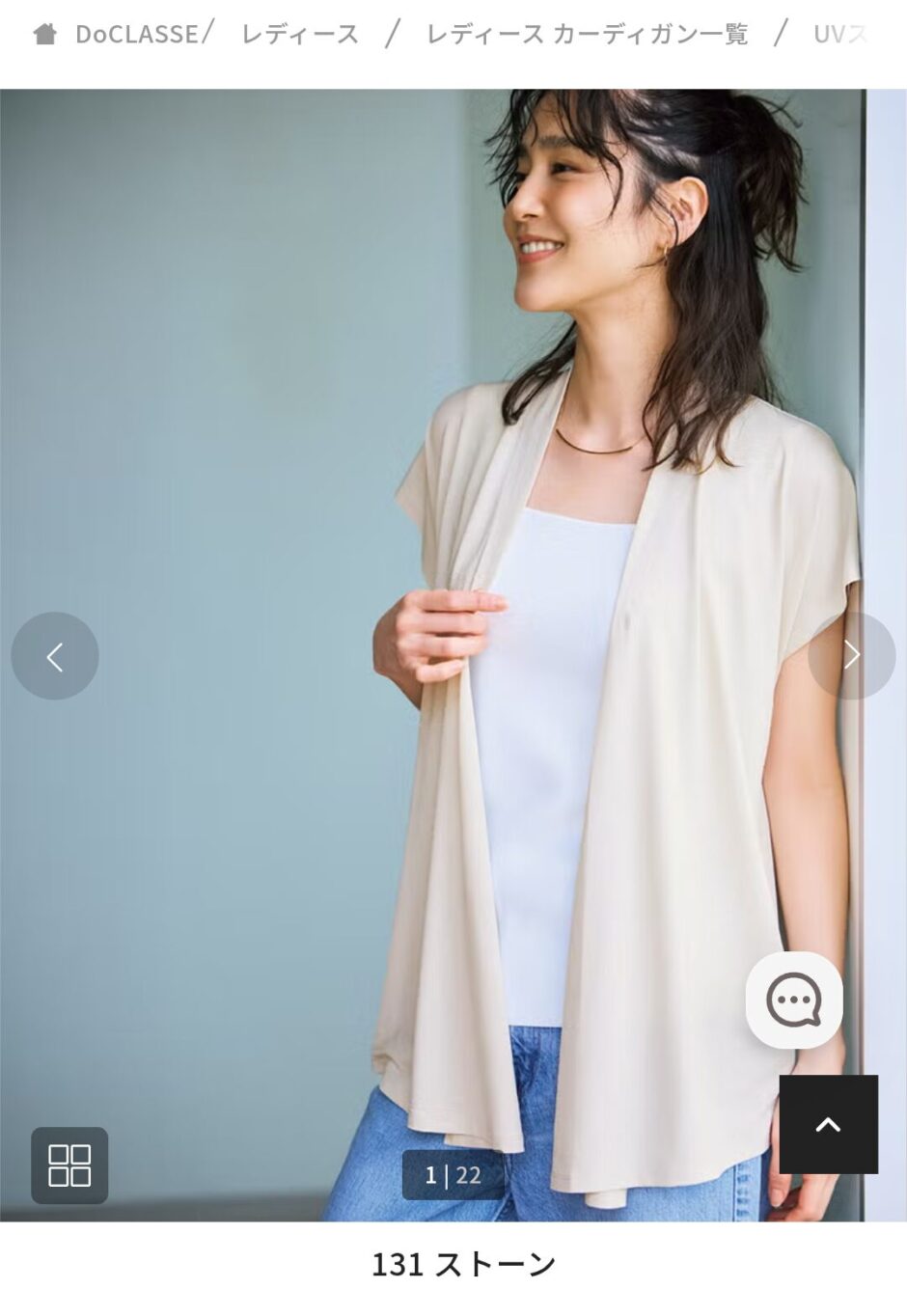Click the 1 | 22 image counter
Screen dimensions: 907x1316
pos(453,1175)
